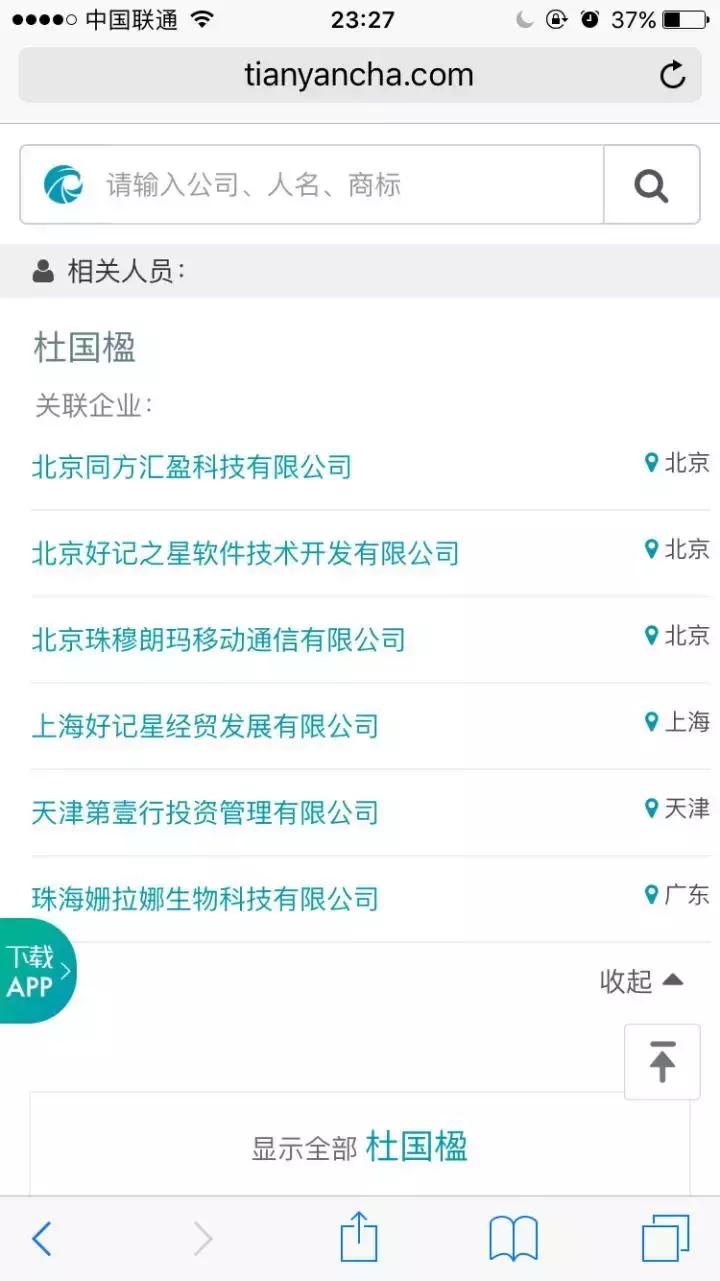Tap the back-to-top arrow button
The image size is (720, 1281).
point(662,1062)
